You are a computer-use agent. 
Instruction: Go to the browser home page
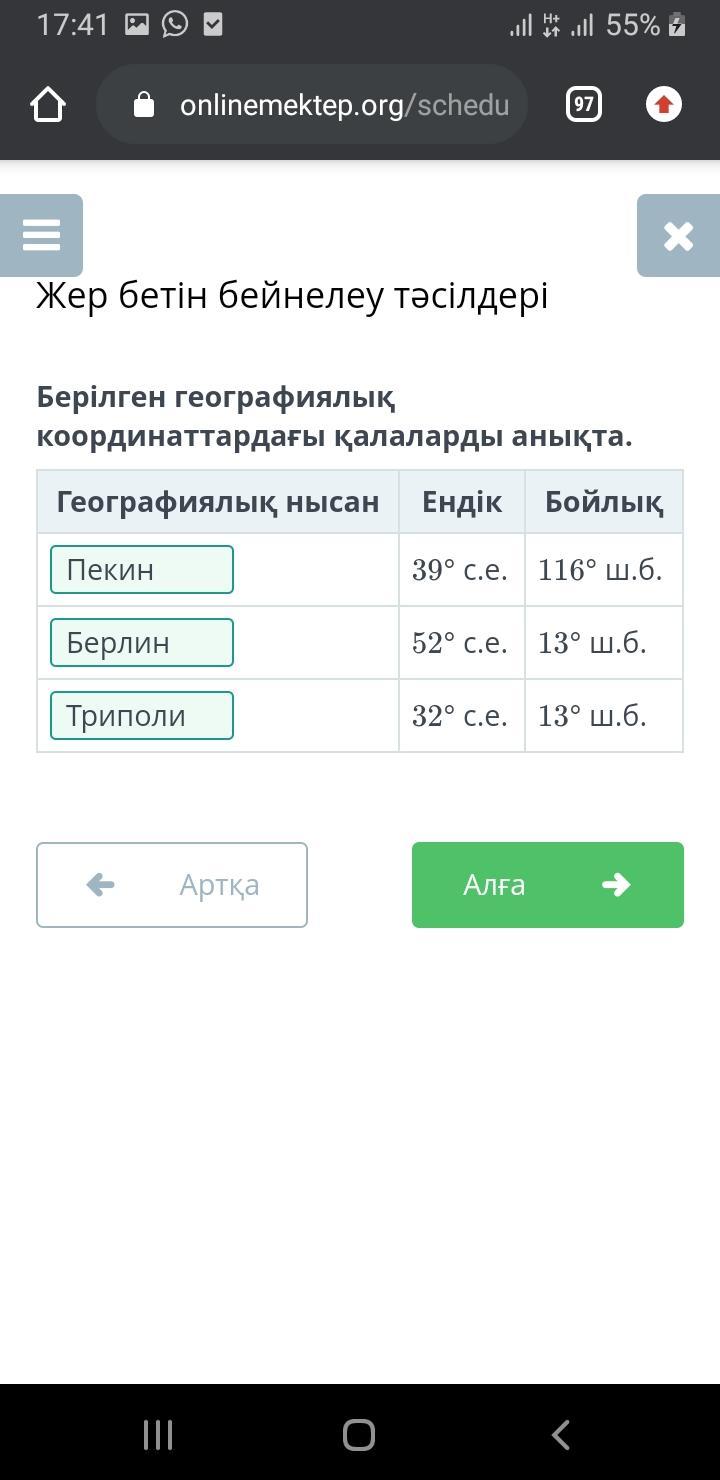coord(48,105)
